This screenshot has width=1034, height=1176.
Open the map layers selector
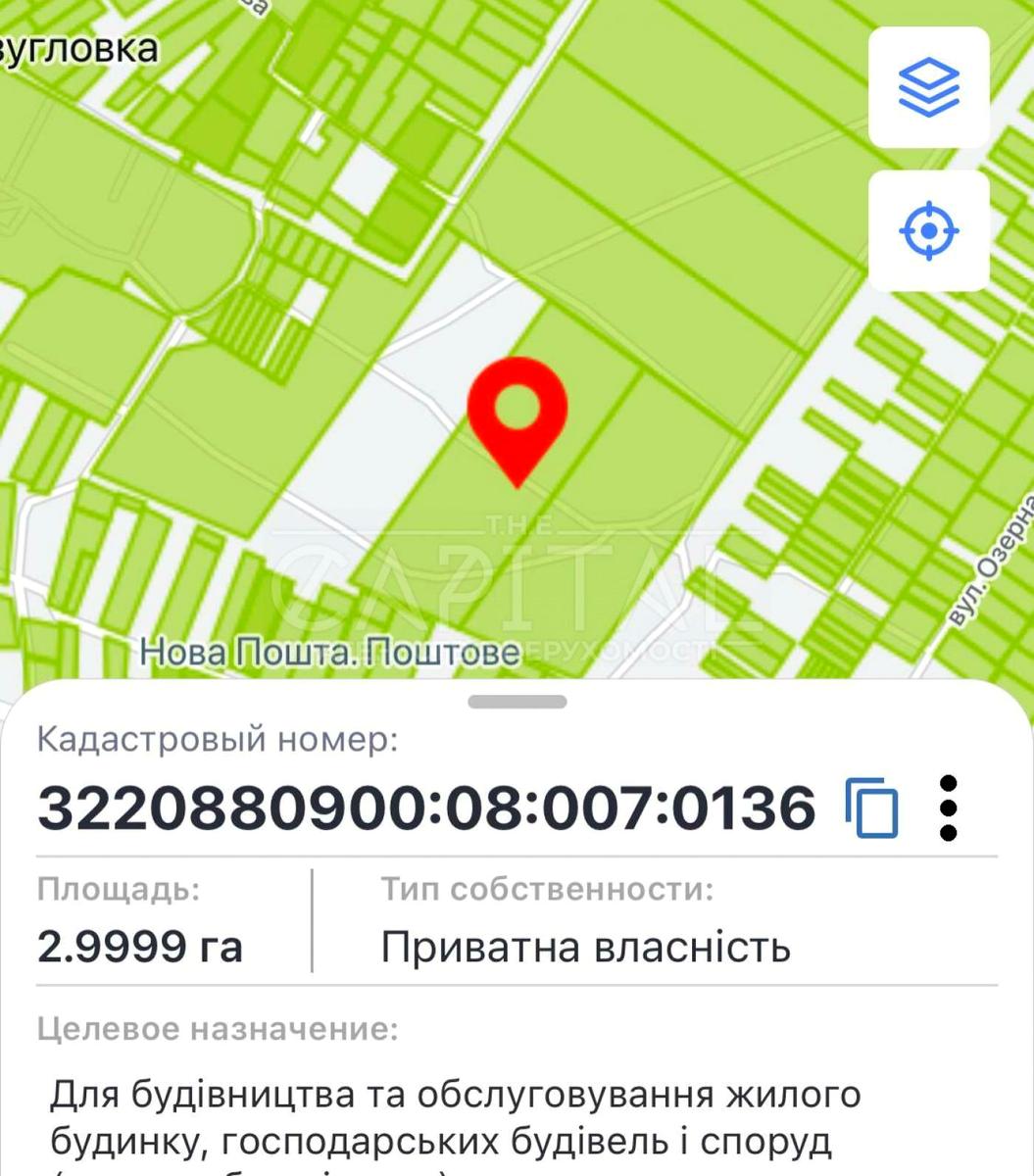tap(928, 88)
